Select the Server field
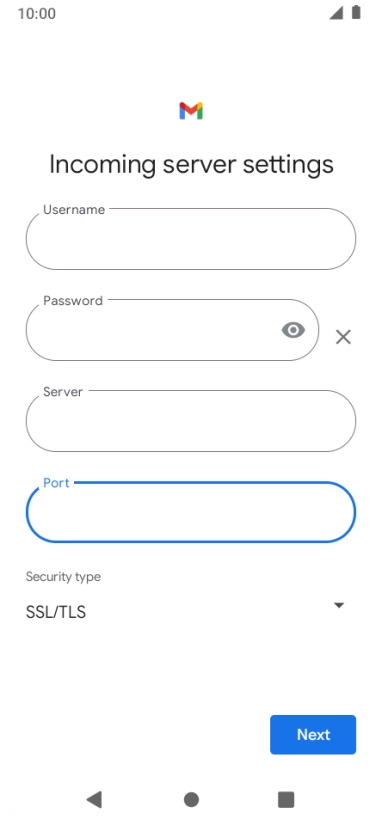The width and height of the screenshot is (382, 825). pos(190,421)
